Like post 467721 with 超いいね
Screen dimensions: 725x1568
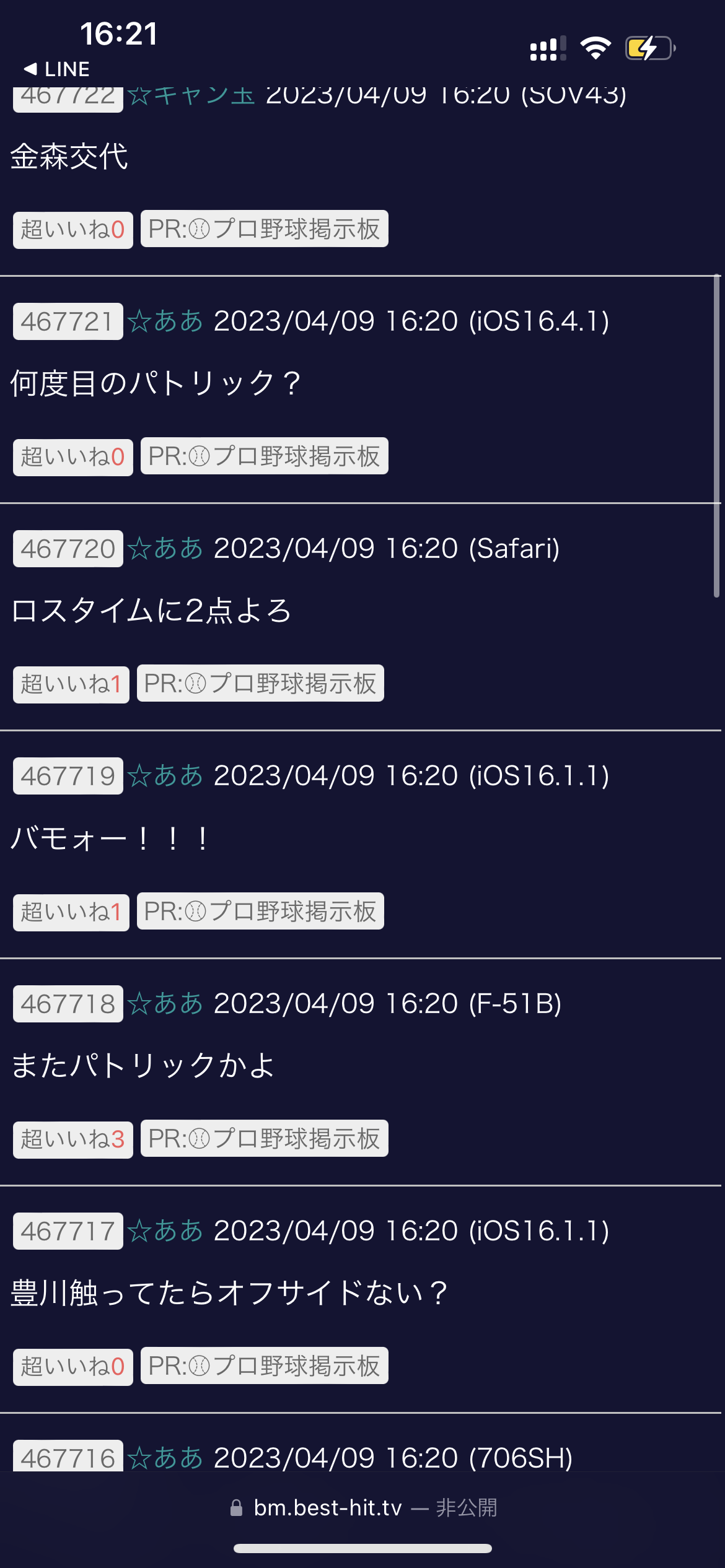[x=73, y=457]
